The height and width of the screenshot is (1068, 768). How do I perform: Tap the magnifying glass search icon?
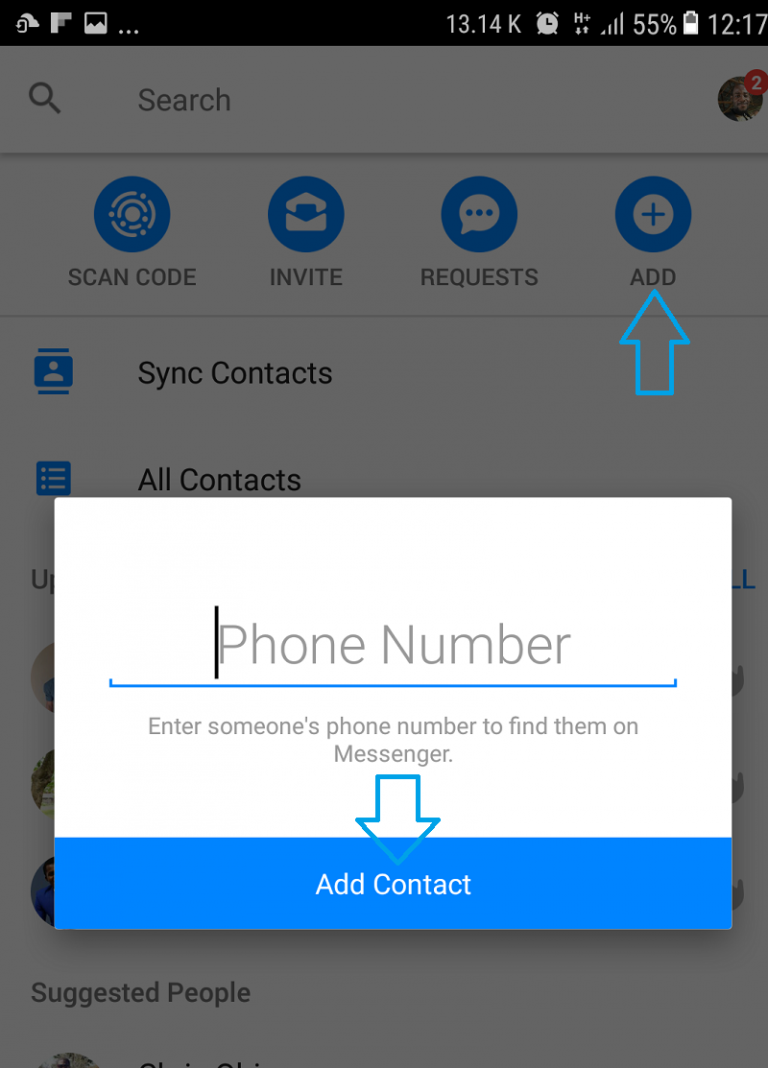[x=44, y=99]
